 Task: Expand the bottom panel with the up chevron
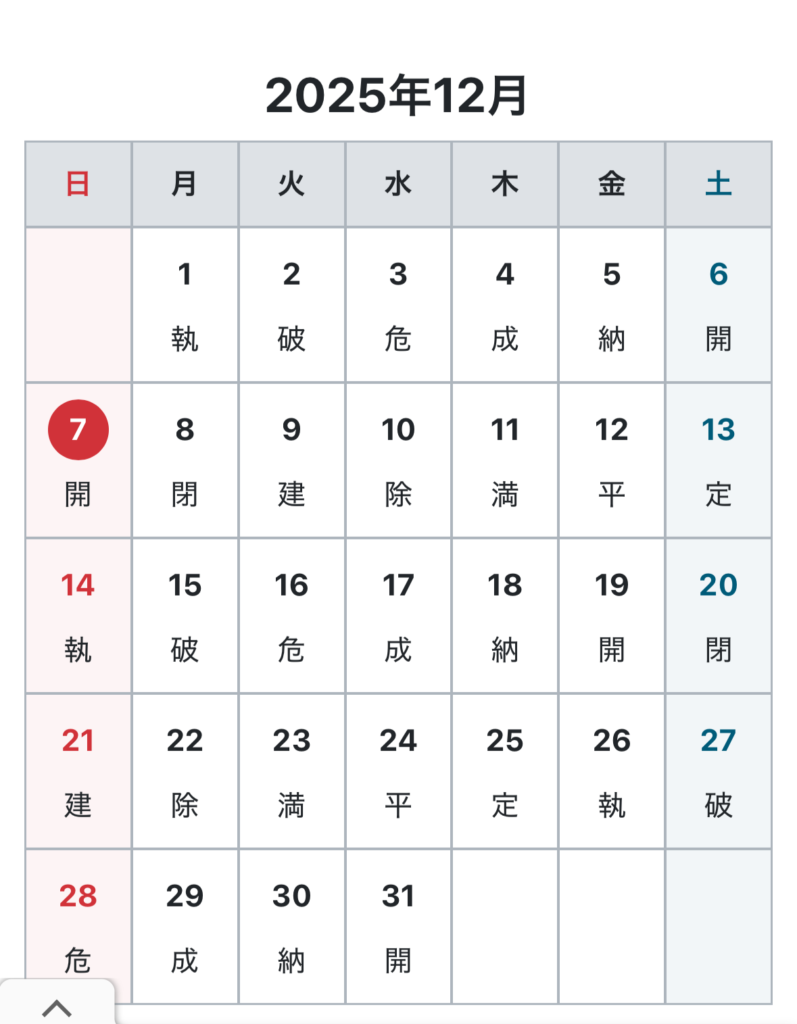coord(57,1006)
